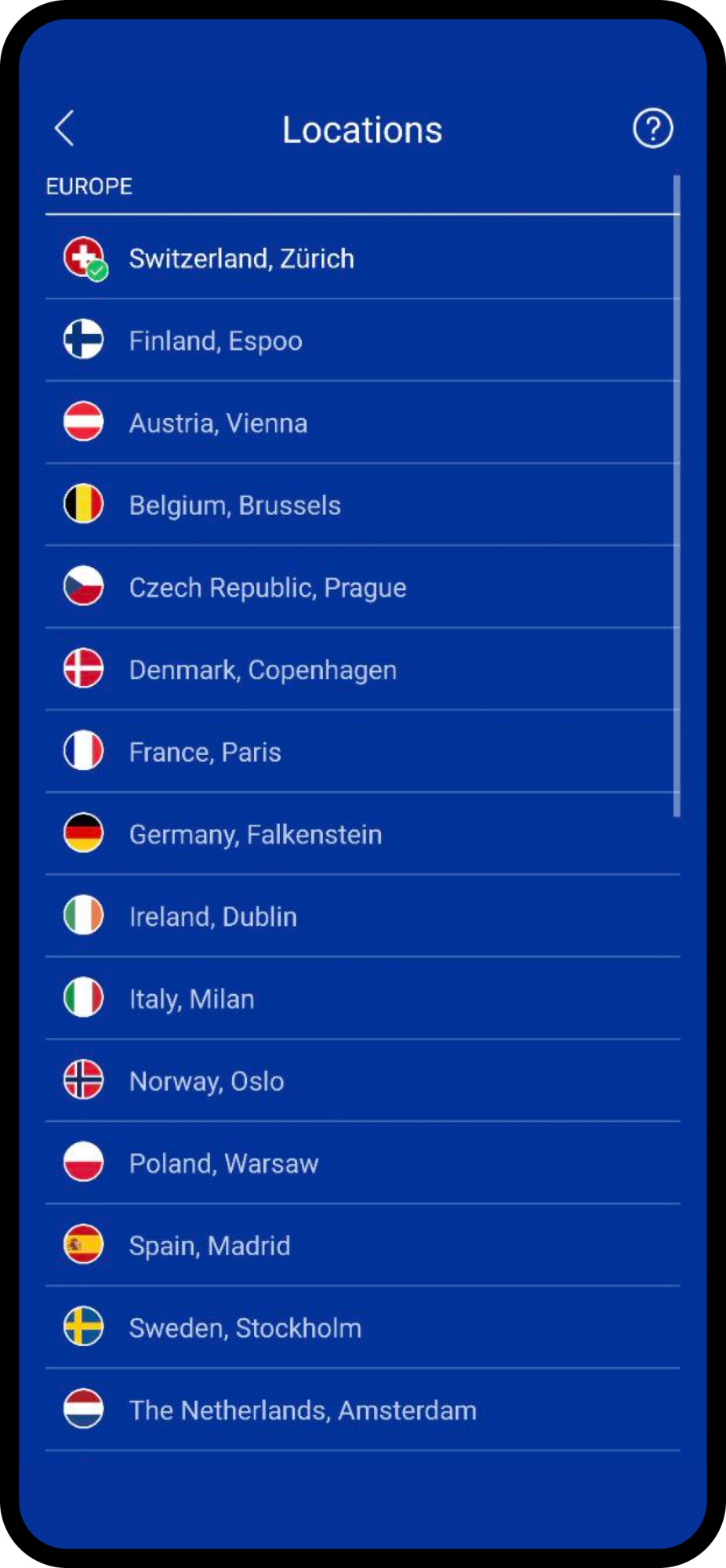Choose Poland, Warsaw server
Screen dimensions: 726x1568
coord(362,1163)
